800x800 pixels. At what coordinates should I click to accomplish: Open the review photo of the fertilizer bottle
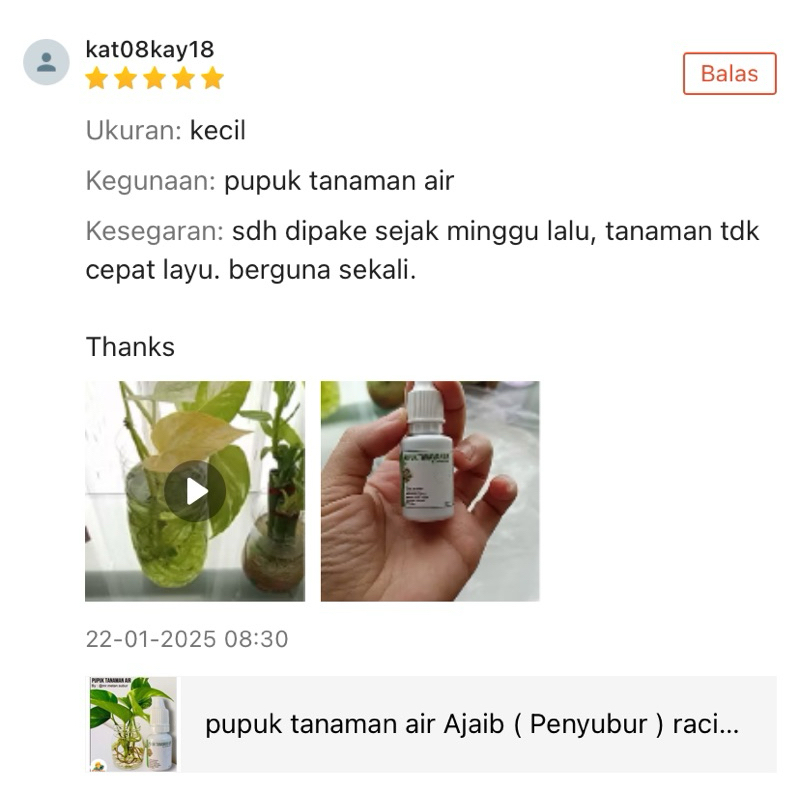click(429, 491)
